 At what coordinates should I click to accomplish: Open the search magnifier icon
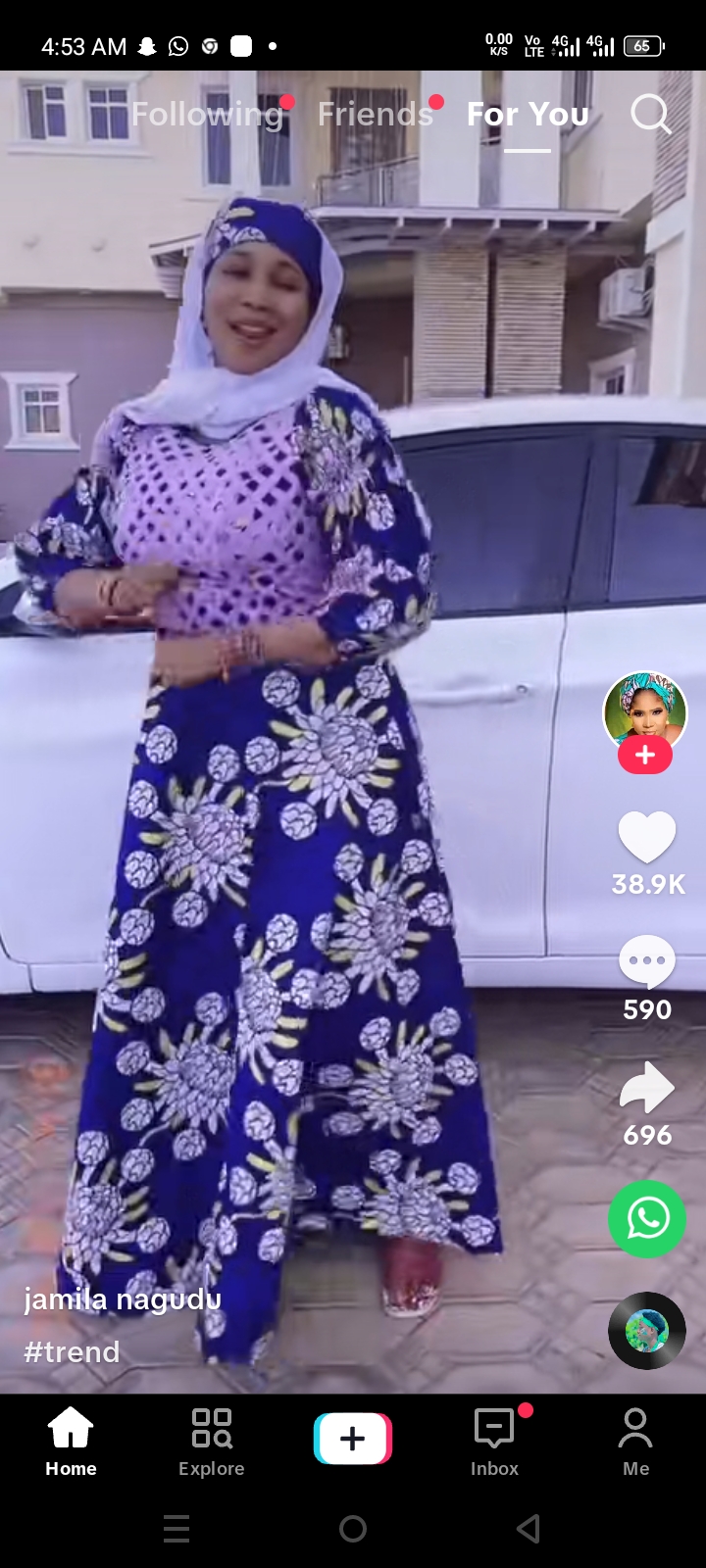[650, 115]
